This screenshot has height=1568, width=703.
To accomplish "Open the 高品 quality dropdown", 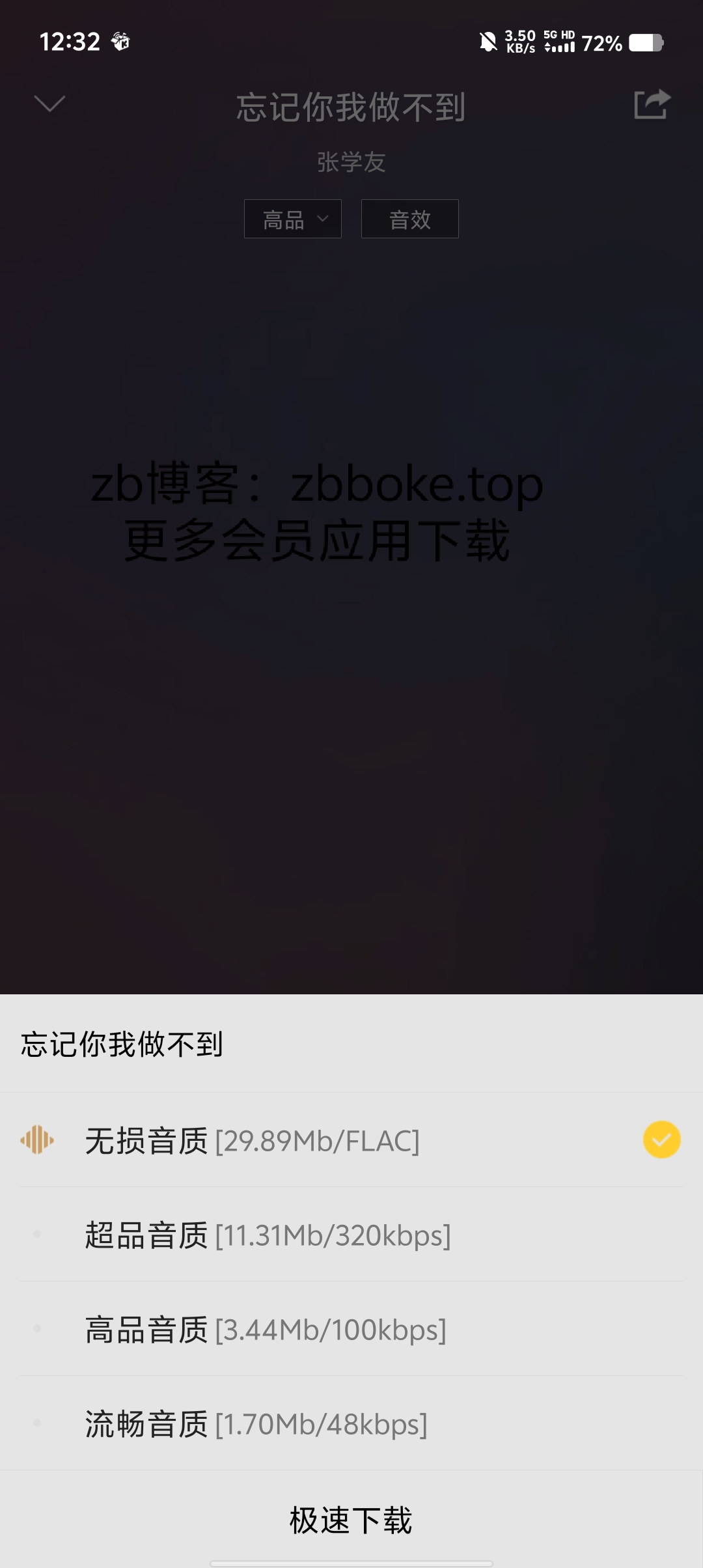I will point(293,219).
